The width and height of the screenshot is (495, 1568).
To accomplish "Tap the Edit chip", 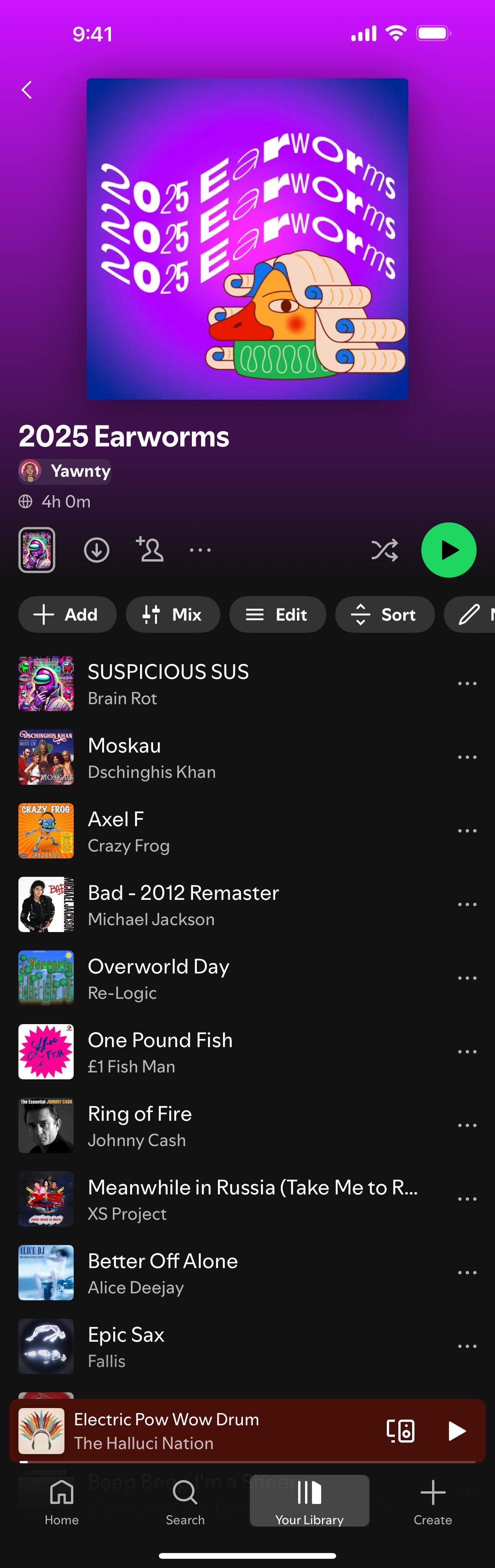I will pyautogui.click(x=277, y=615).
